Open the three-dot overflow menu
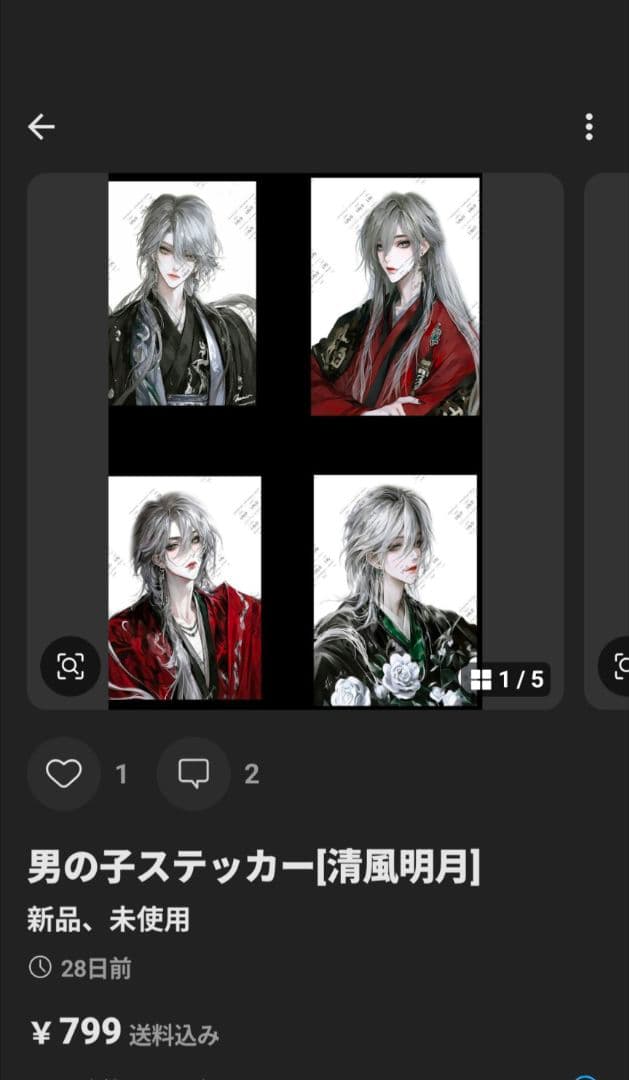 [x=589, y=127]
